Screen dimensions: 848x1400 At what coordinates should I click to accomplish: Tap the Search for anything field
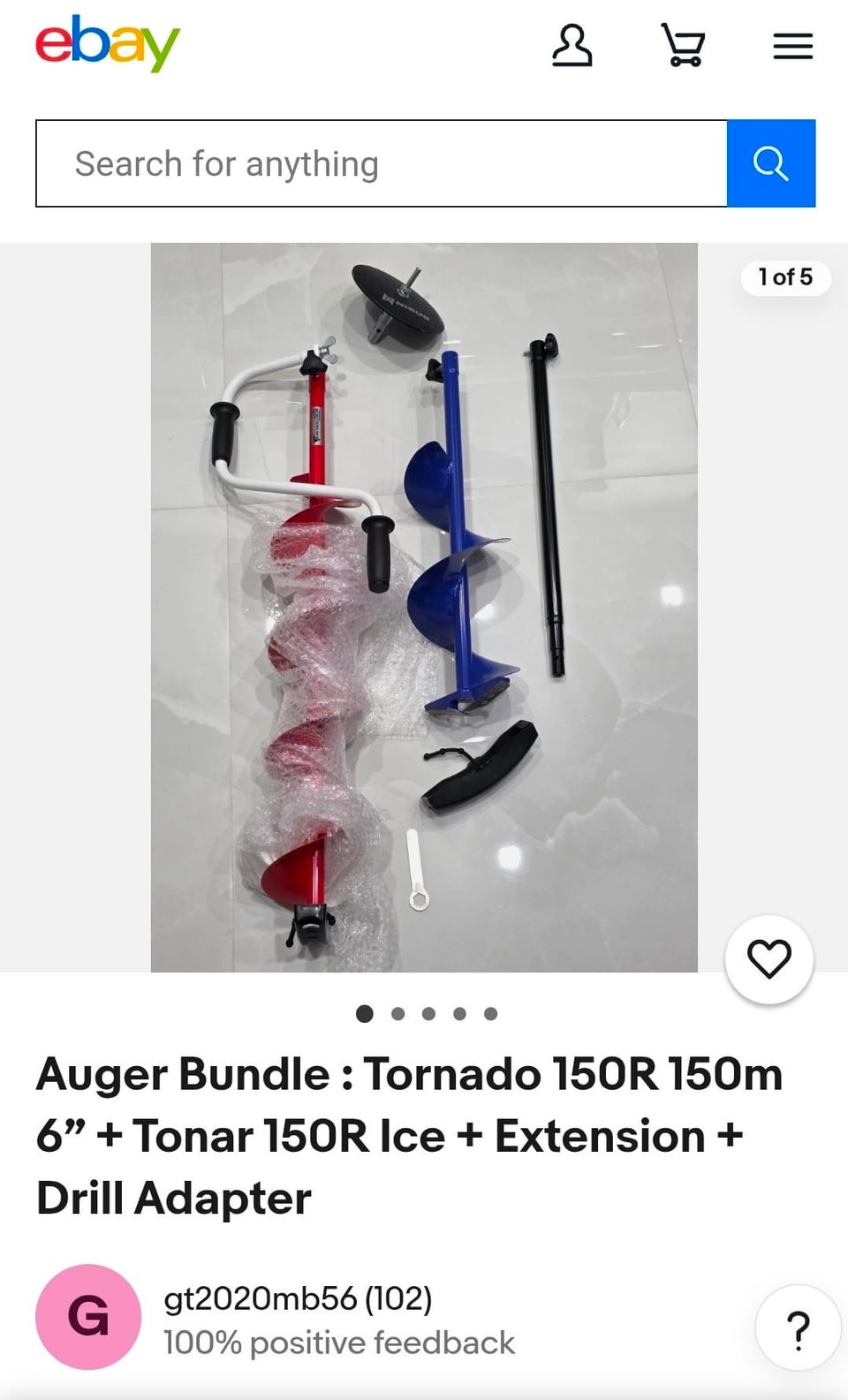pyautogui.click(x=382, y=164)
